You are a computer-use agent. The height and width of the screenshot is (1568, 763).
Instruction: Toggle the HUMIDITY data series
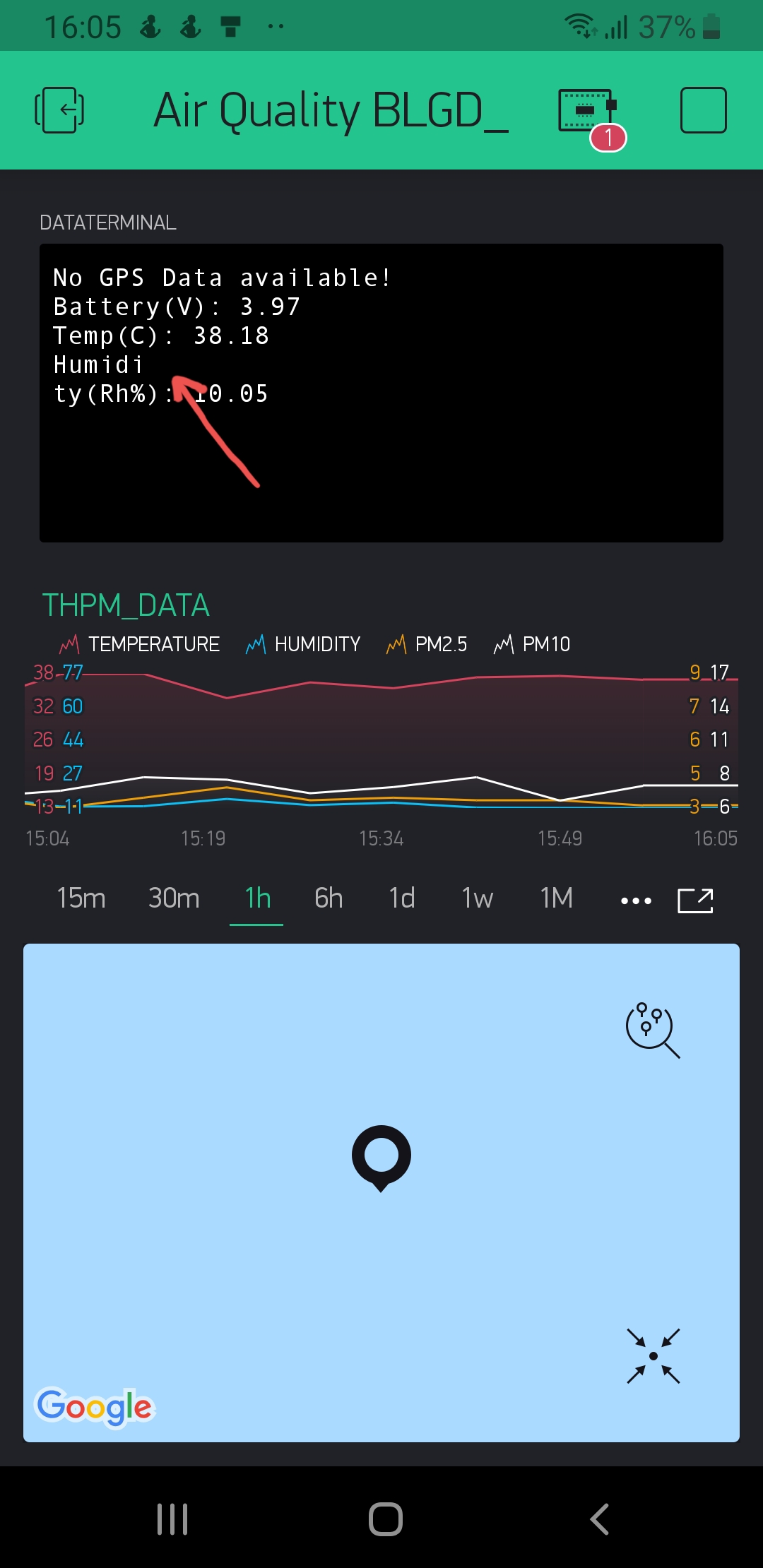click(304, 644)
